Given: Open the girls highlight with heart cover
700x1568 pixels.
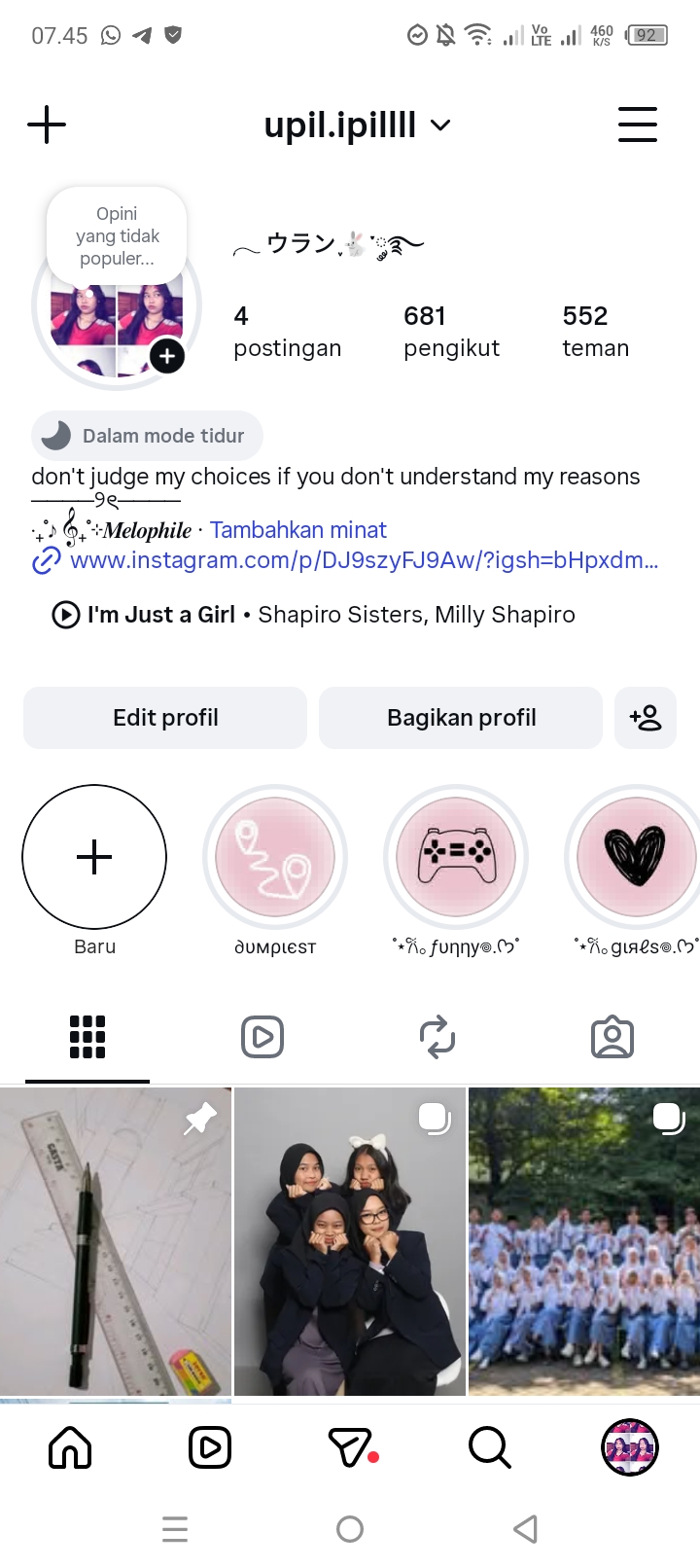Looking at the screenshot, I should 635,858.
